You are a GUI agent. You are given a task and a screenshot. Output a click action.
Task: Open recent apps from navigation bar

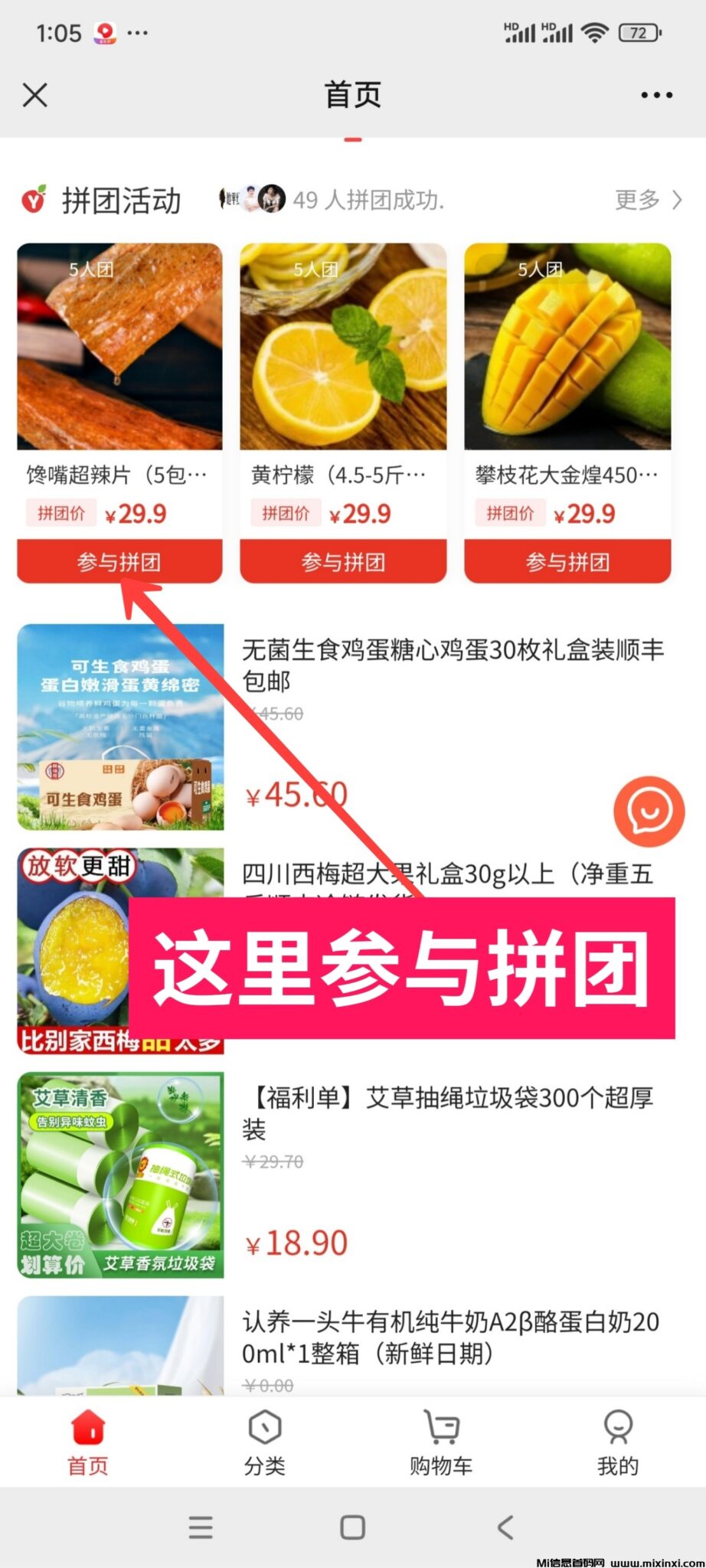201,1527
